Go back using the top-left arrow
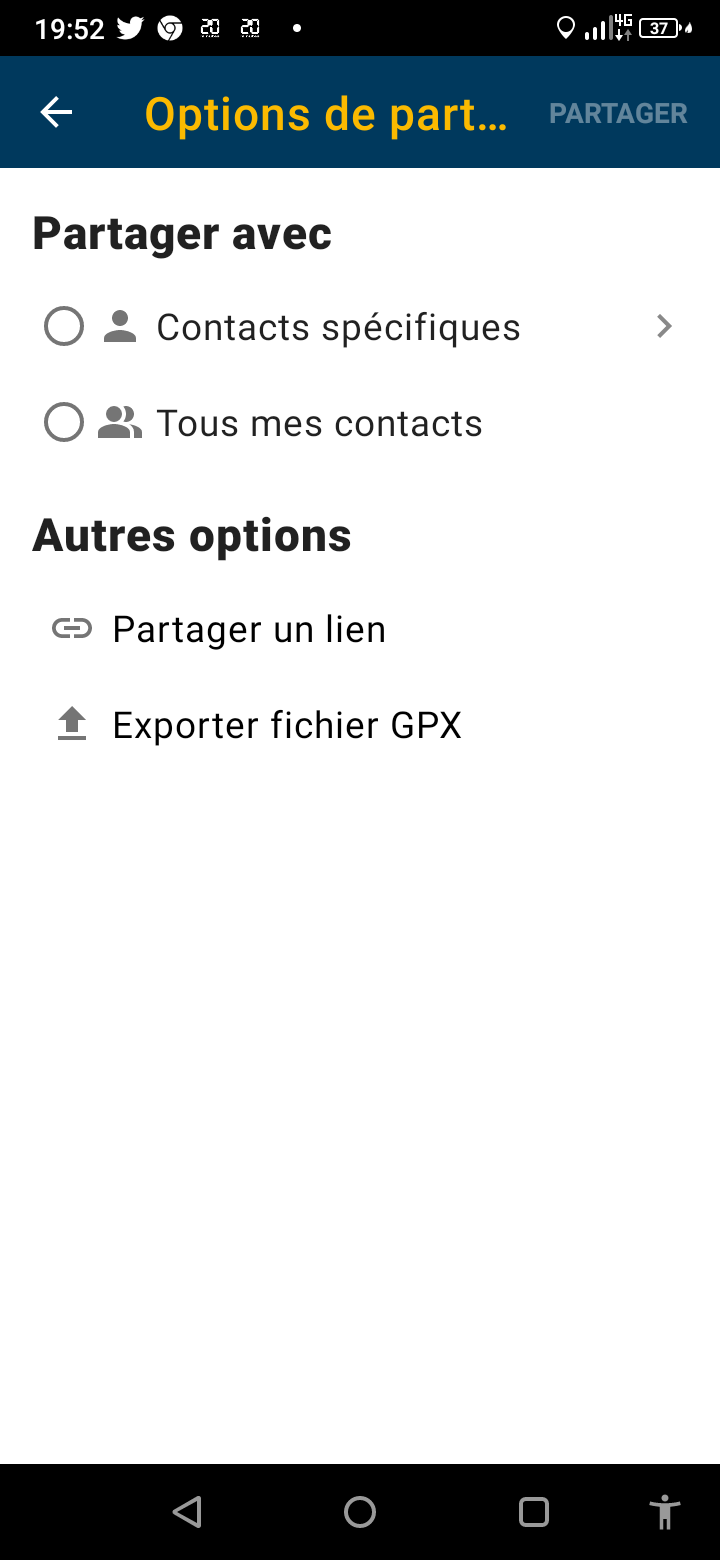Screen dimensions: 720x1560 (56, 113)
